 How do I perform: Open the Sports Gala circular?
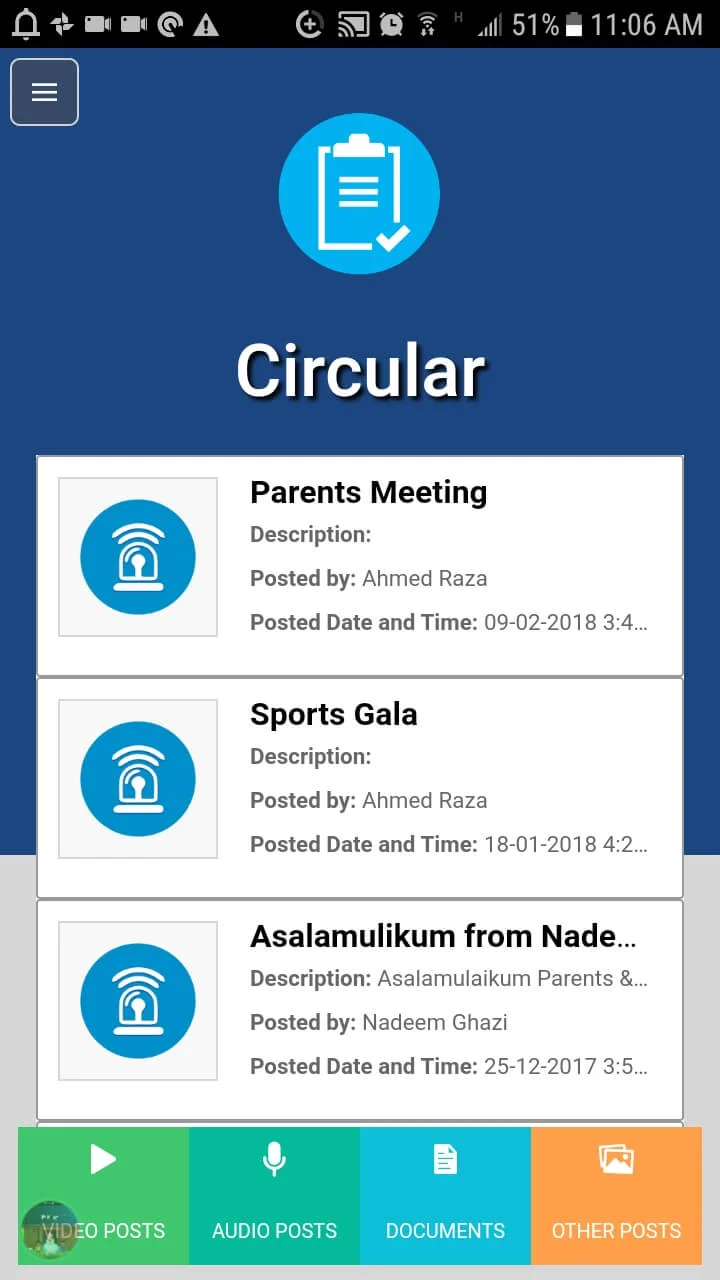click(360, 788)
